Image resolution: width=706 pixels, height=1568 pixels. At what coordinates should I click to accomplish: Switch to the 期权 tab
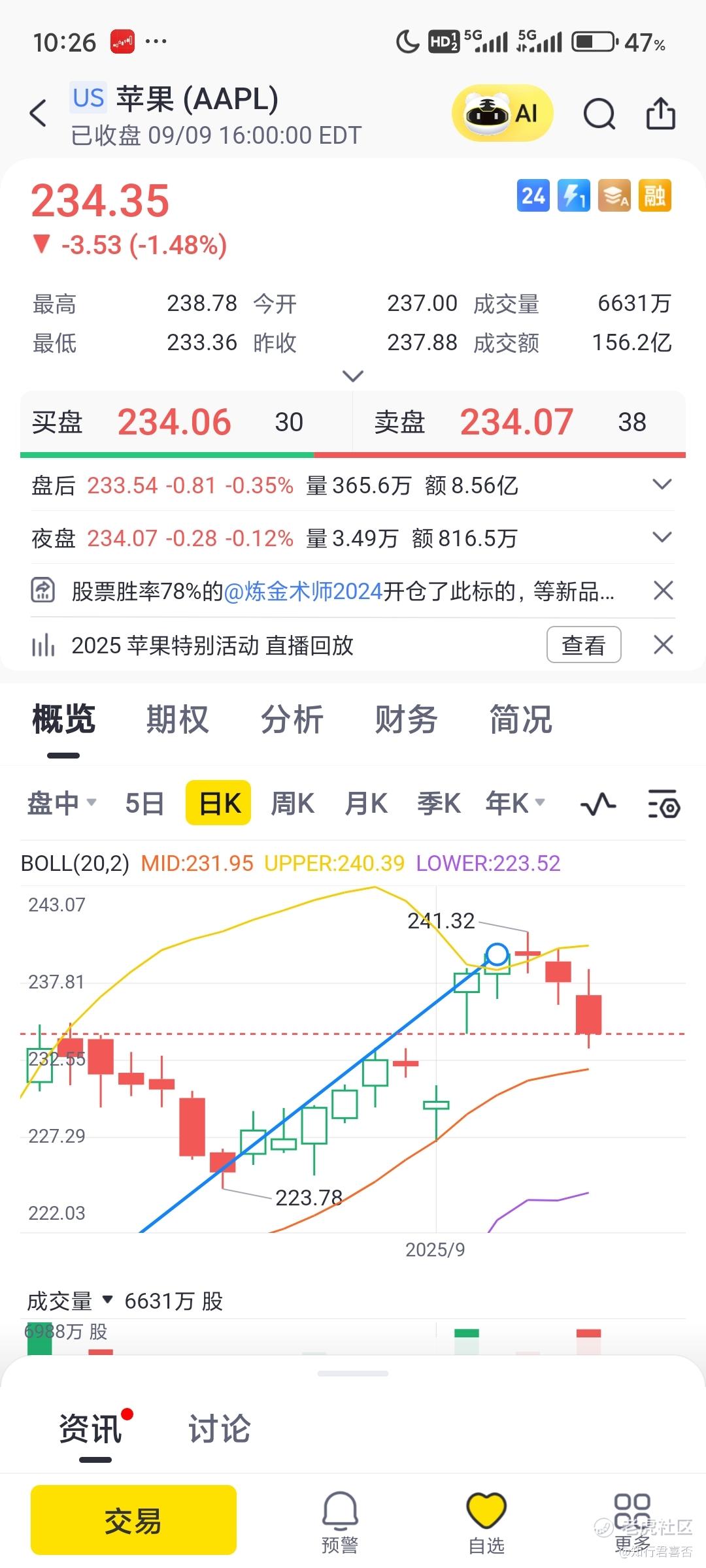[177, 720]
